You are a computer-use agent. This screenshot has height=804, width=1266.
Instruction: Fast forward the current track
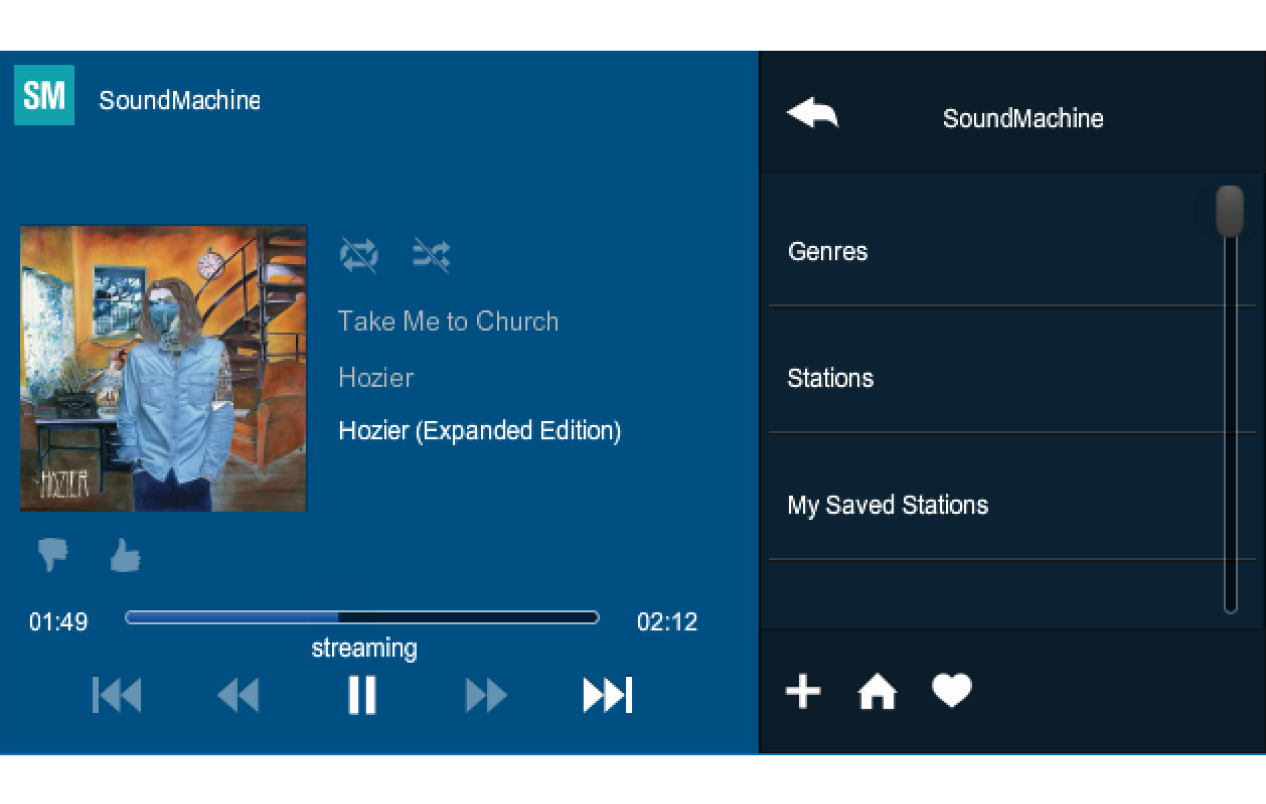pyautogui.click(x=486, y=694)
